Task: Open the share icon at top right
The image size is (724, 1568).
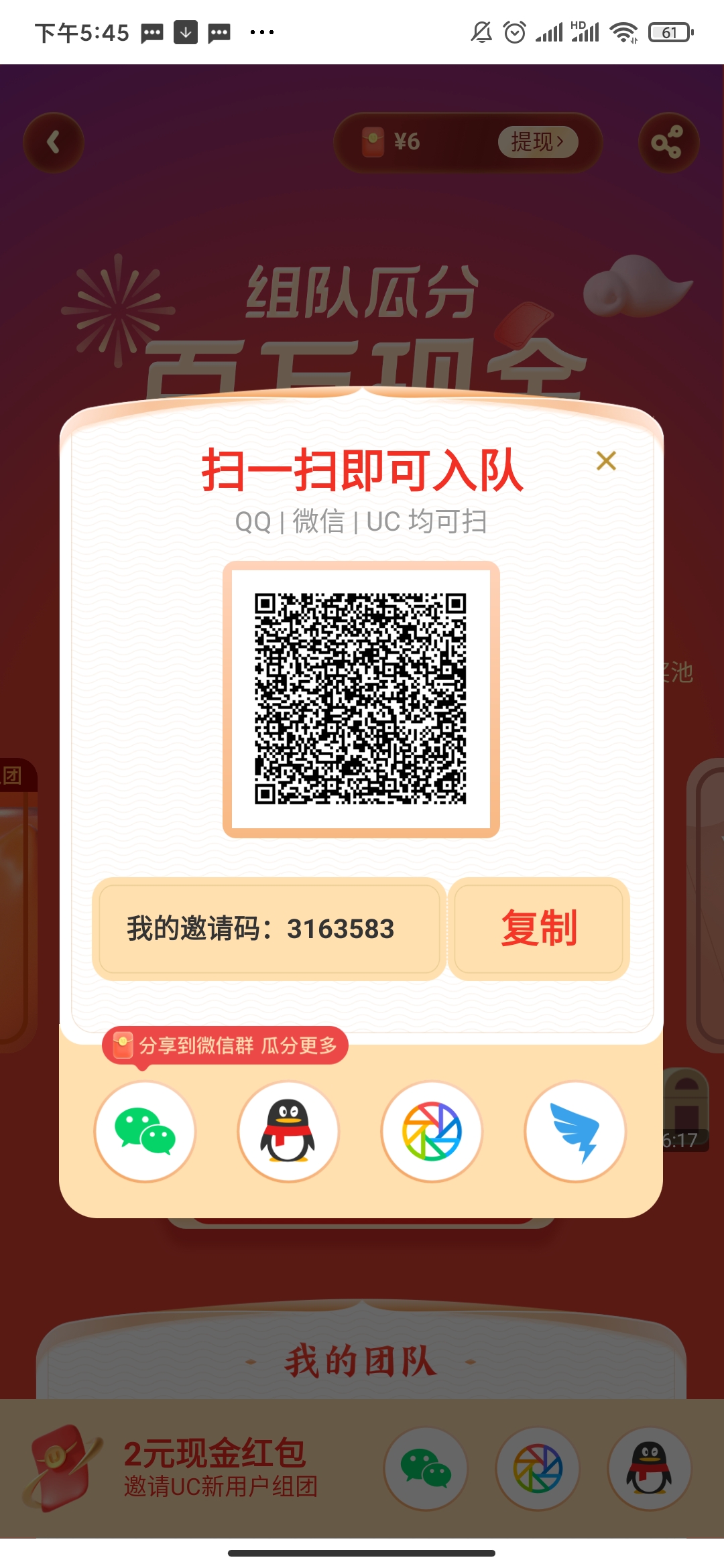Action: pyautogui.click(x=668, y=142)
